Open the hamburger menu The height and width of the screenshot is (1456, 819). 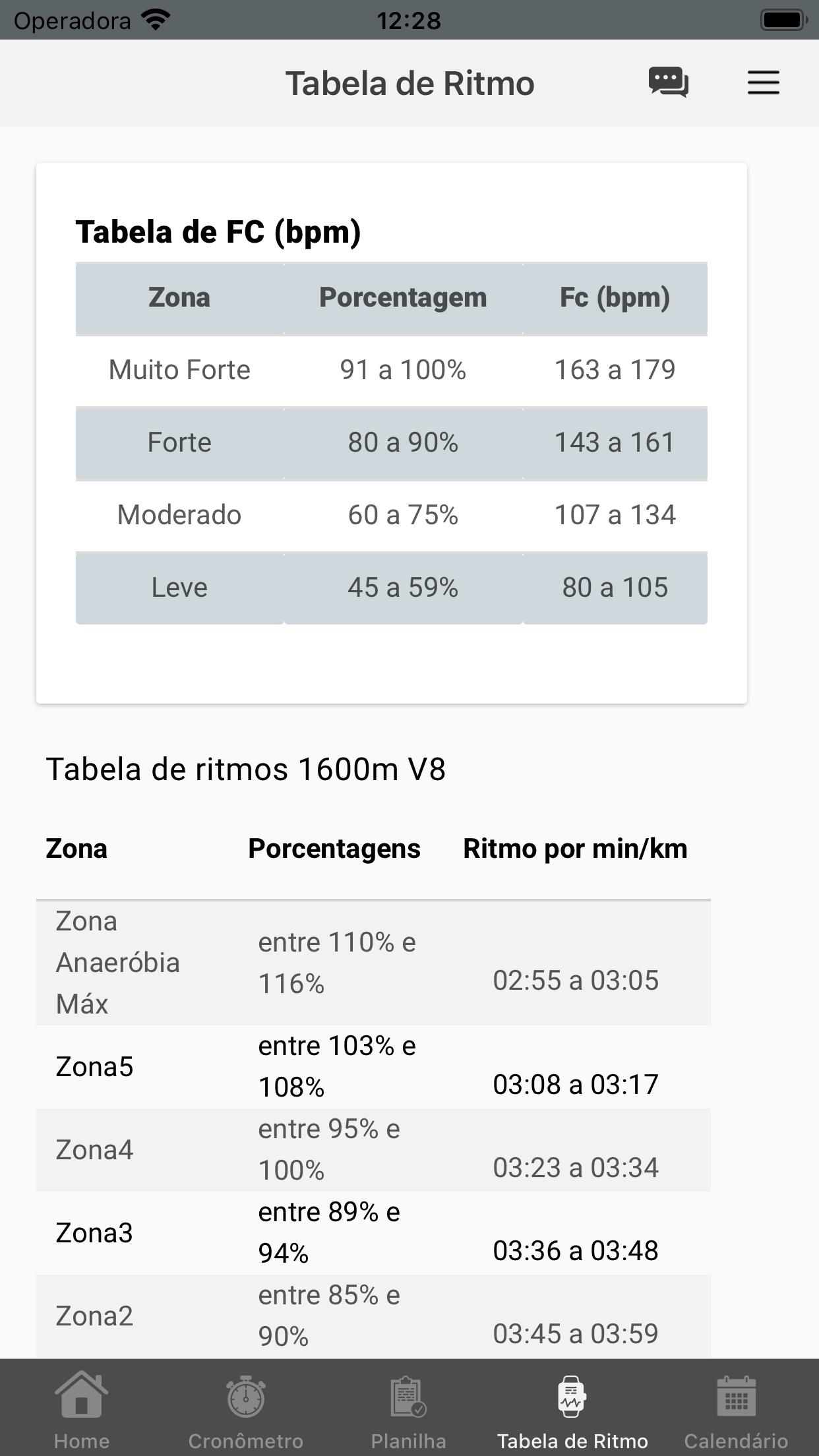[x=763, y=82]
